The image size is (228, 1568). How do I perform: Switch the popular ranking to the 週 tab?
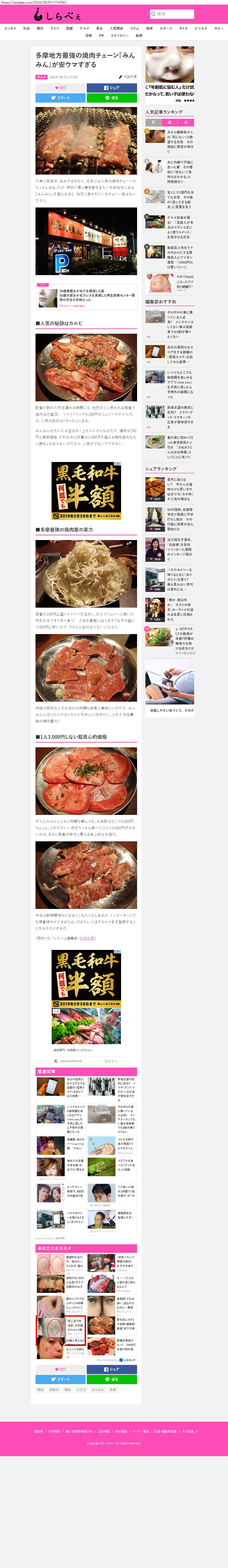[x=170, y=122]
